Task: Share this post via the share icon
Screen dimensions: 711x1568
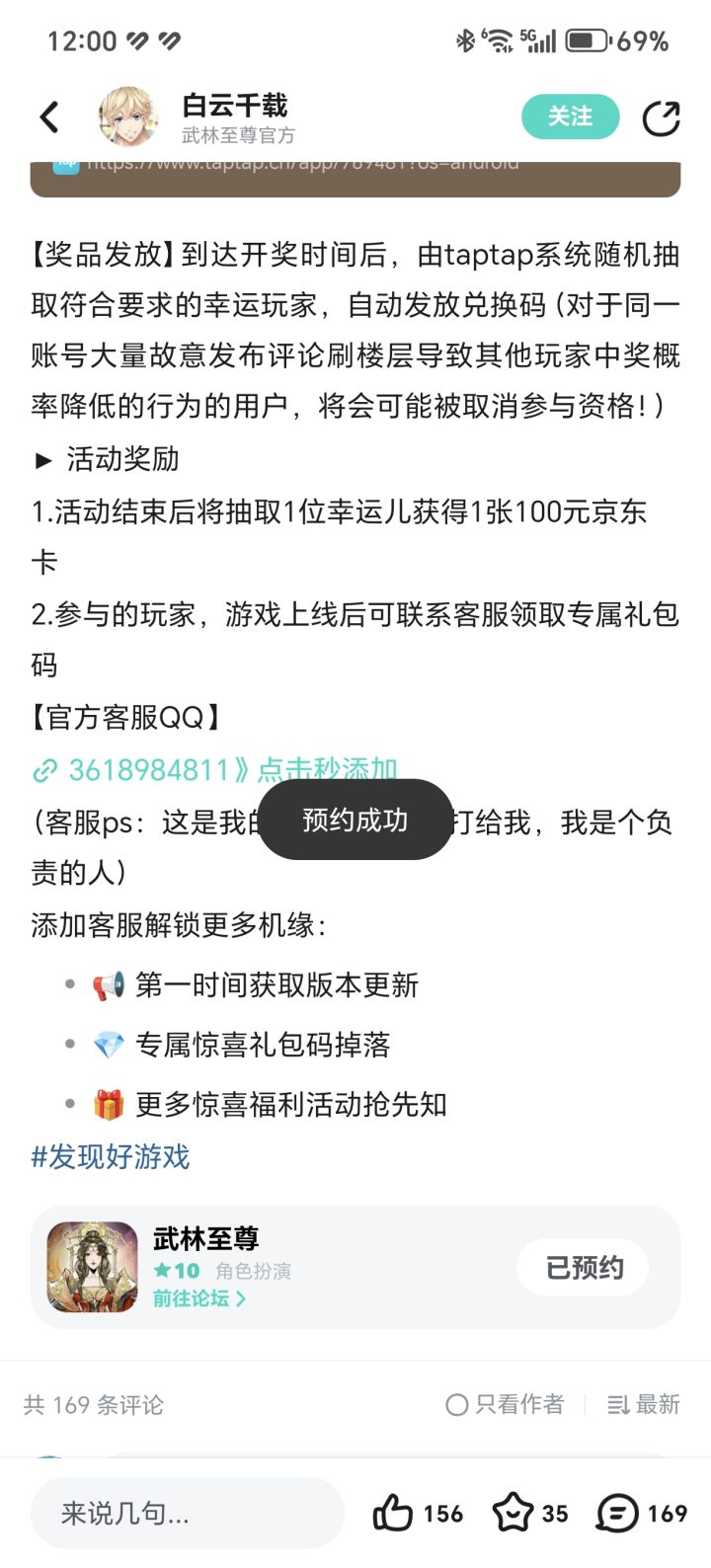Action: point(661,118)
